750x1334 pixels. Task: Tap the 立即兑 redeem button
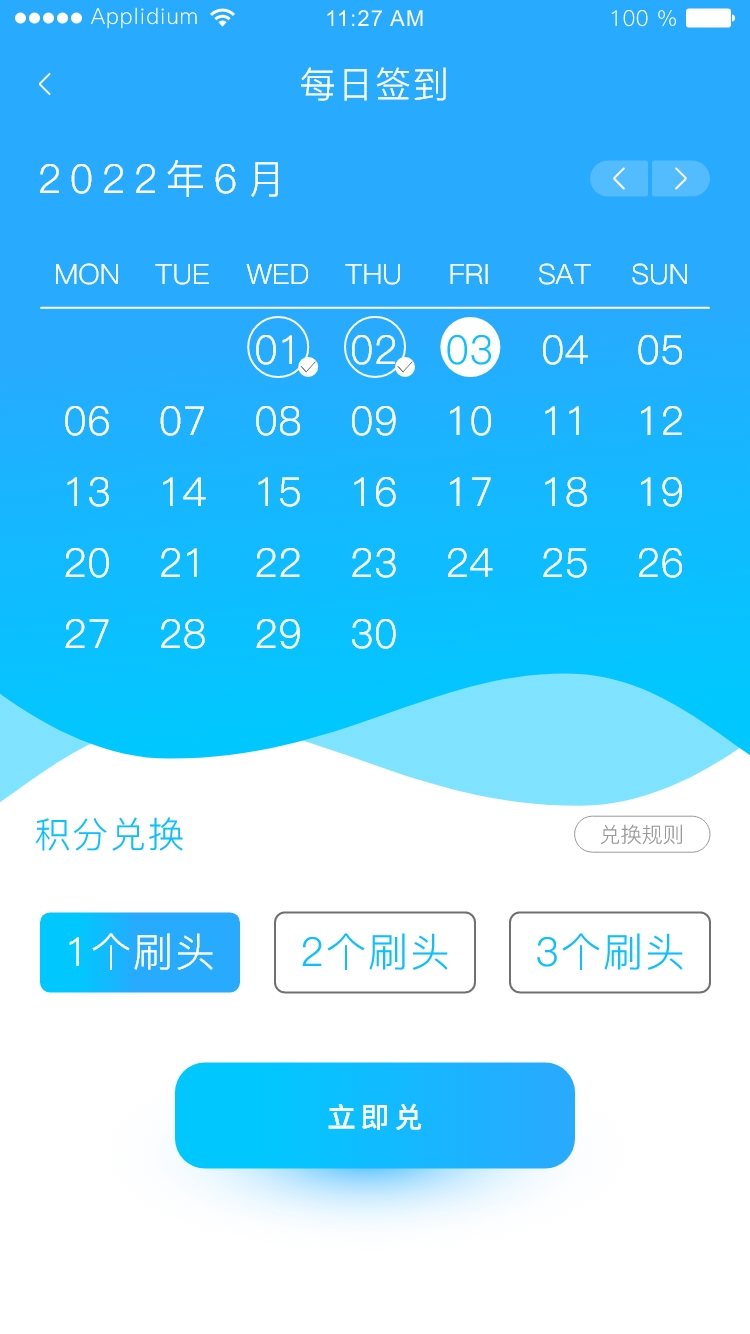tap(375, 1116)
